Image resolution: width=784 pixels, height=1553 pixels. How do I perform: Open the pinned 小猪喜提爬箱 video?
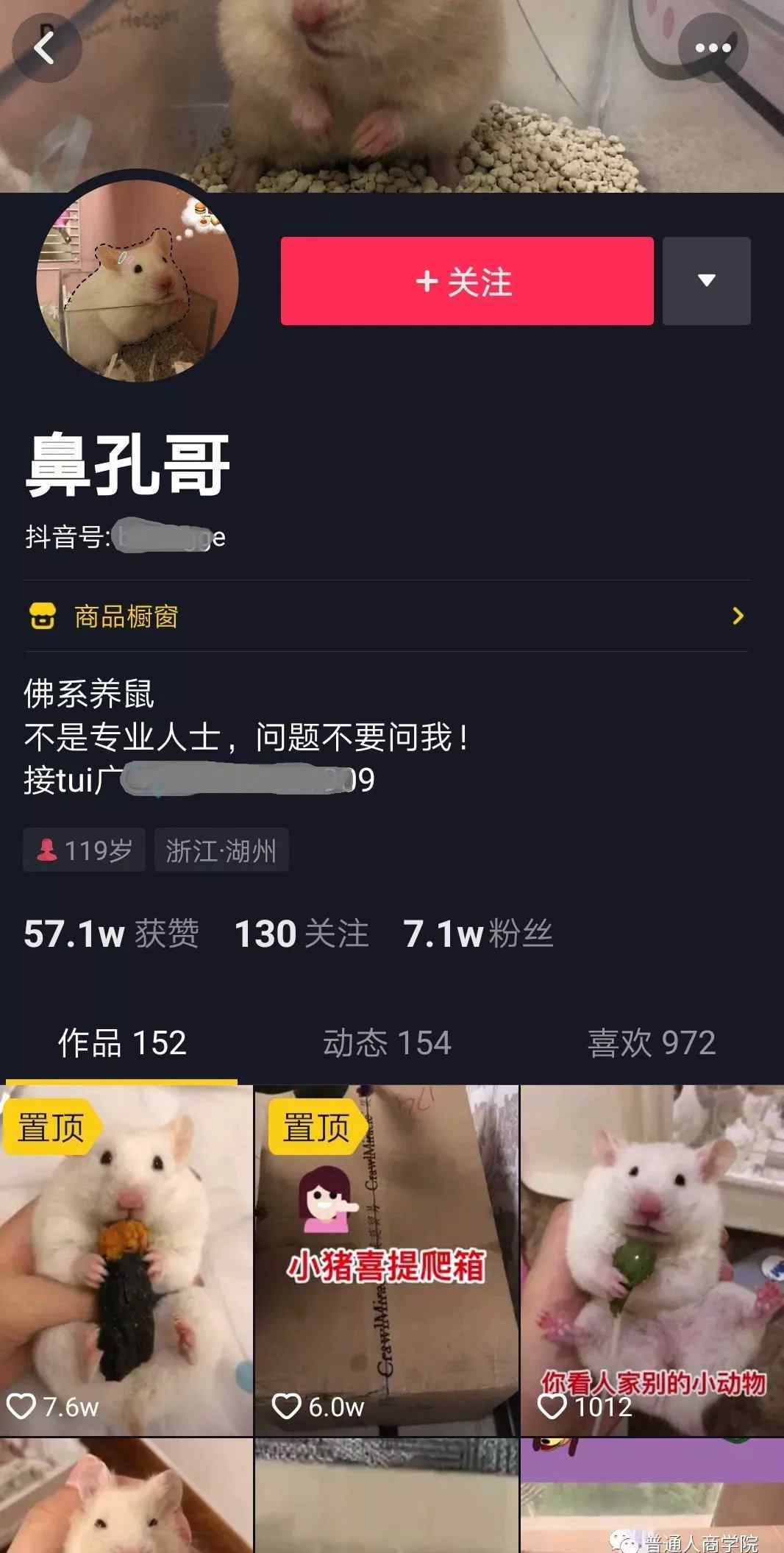(x=387, y=1260)
